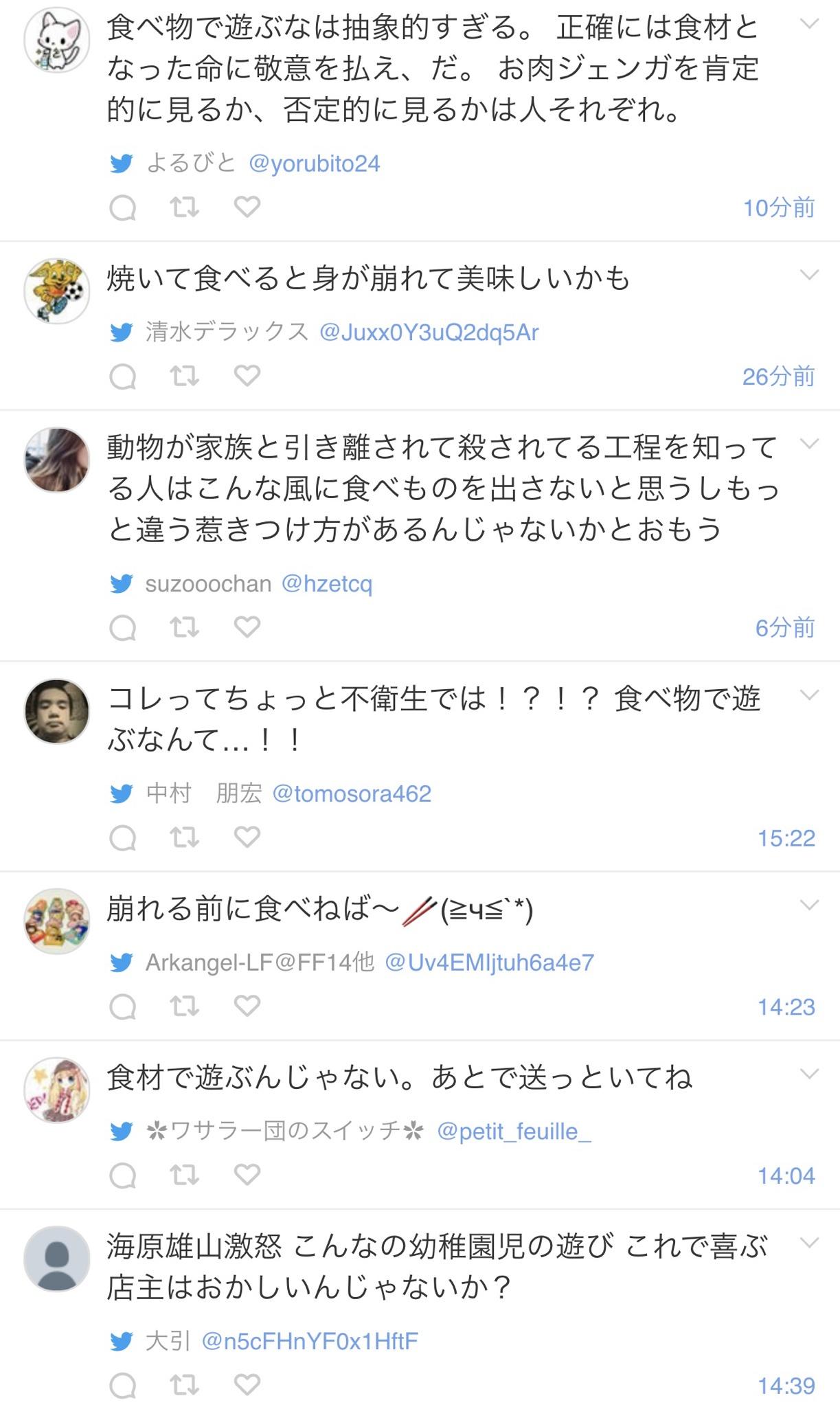Open the @hzetcq profile link

click(x=327, y=584)
